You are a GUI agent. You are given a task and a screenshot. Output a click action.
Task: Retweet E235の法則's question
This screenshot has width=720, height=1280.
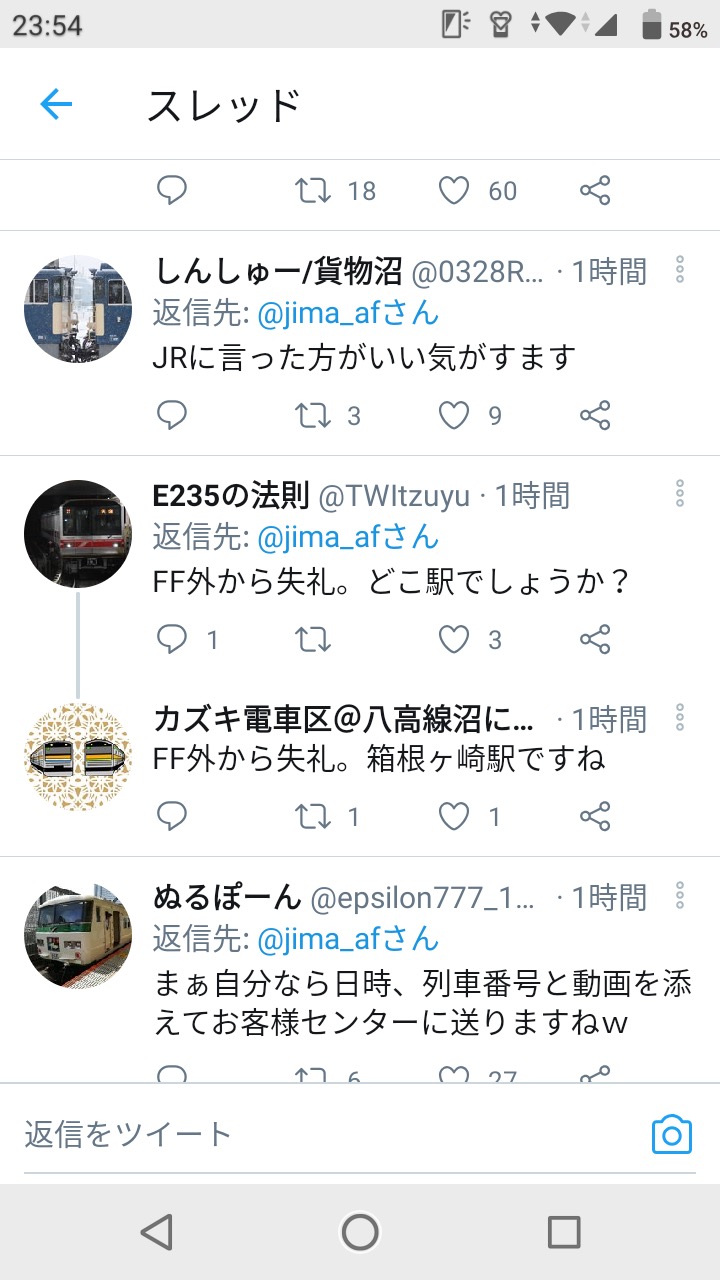(x=314, y=639)
